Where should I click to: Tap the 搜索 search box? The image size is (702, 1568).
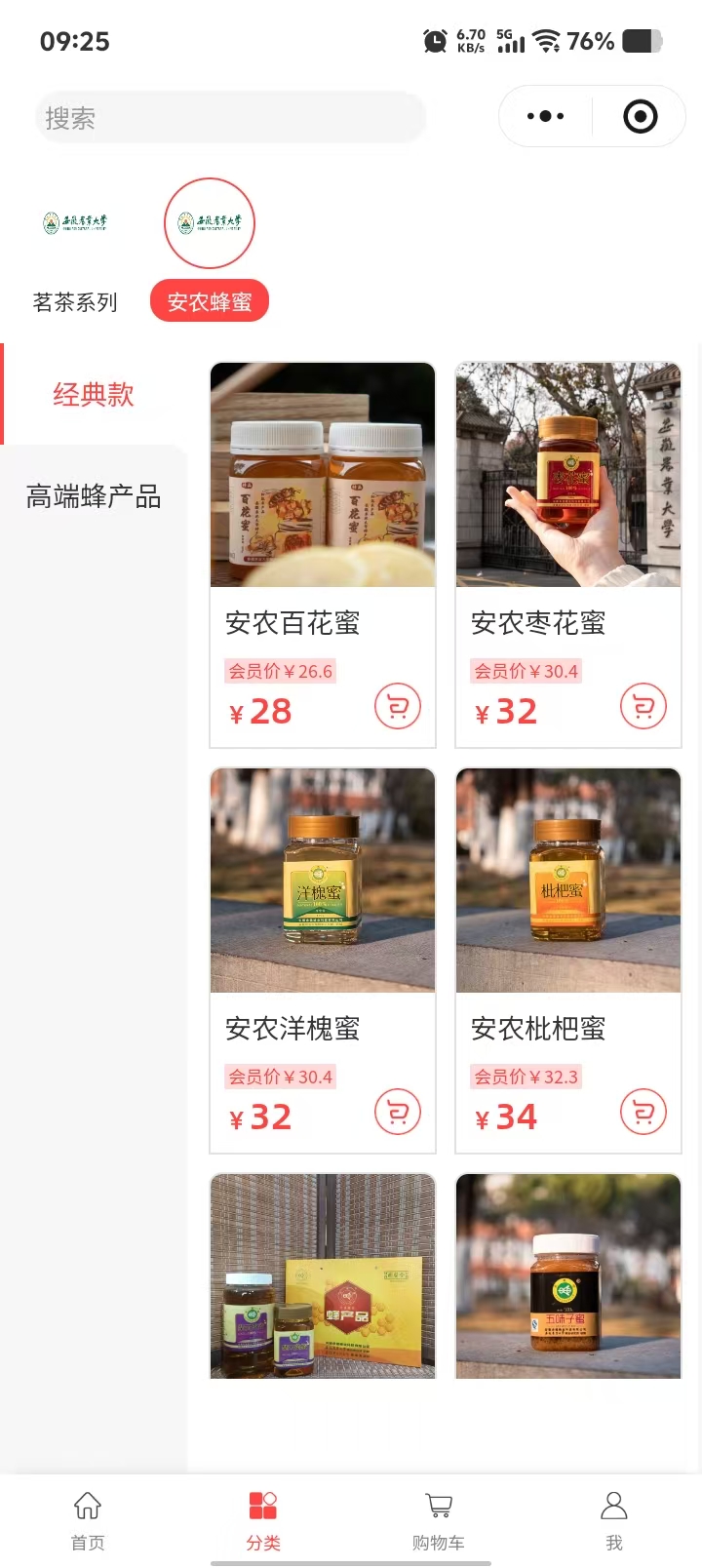coord(230,118)
